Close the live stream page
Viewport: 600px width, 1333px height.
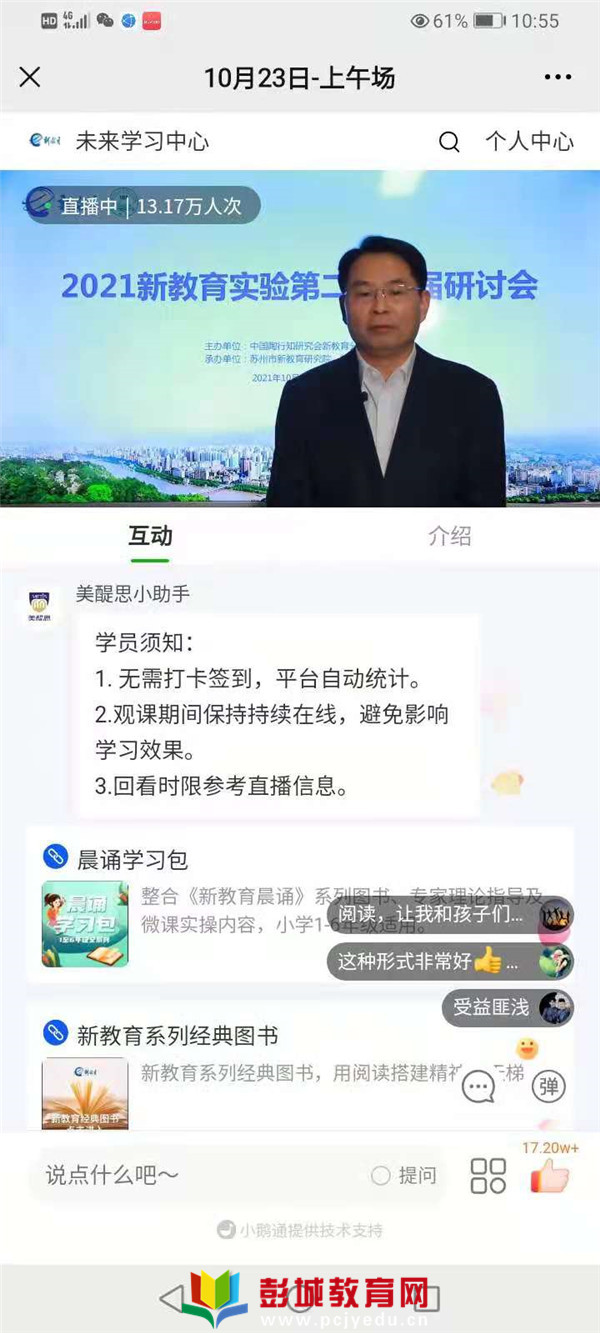[x=30, y=77]
